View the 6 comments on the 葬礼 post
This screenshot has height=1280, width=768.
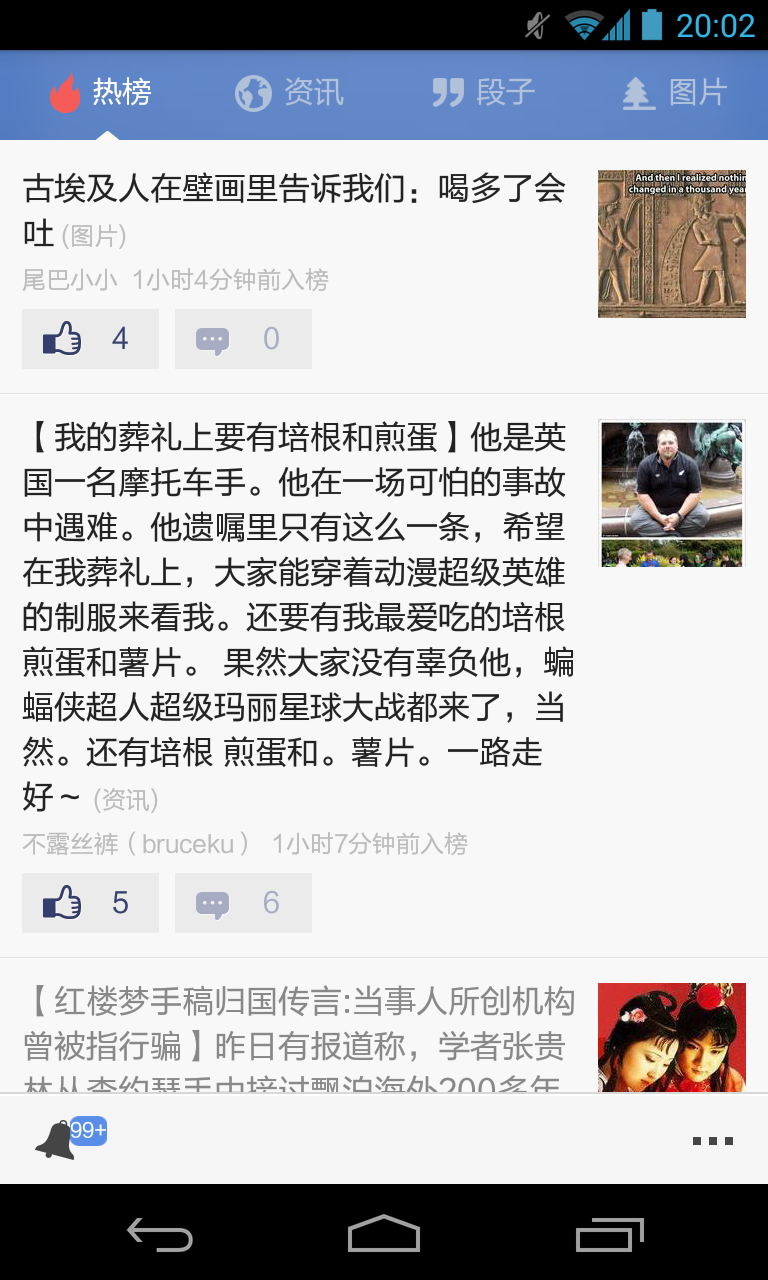coord(243,903)
